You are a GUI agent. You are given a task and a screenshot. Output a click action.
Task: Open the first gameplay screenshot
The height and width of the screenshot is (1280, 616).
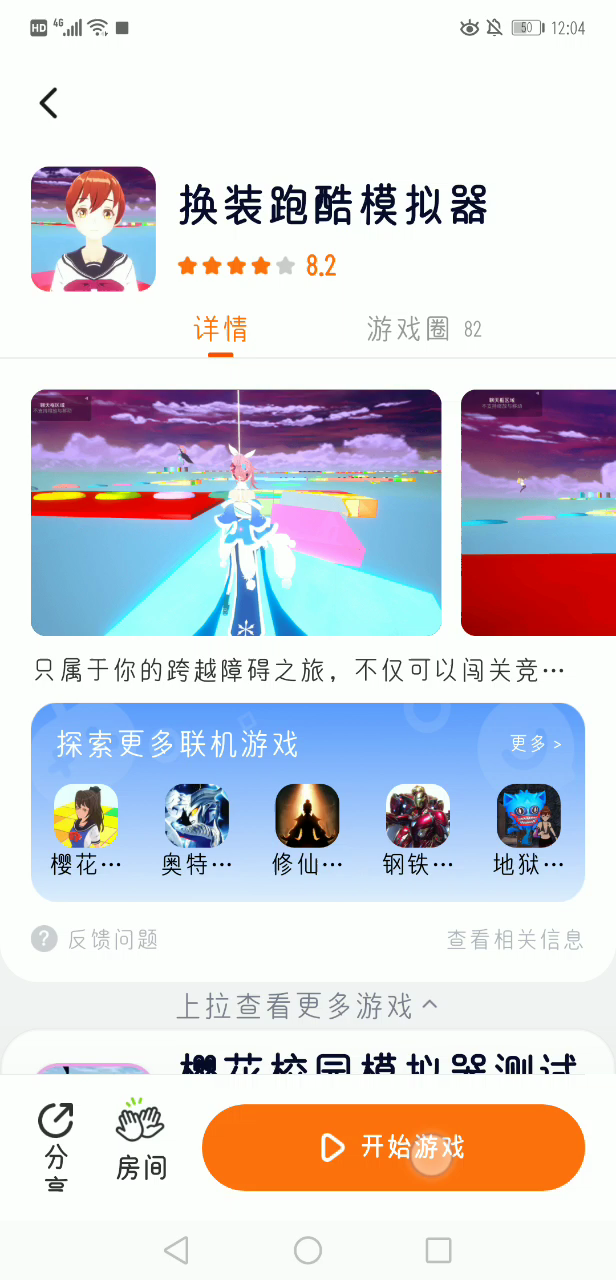pyautogui.click(x=236, y=512)
